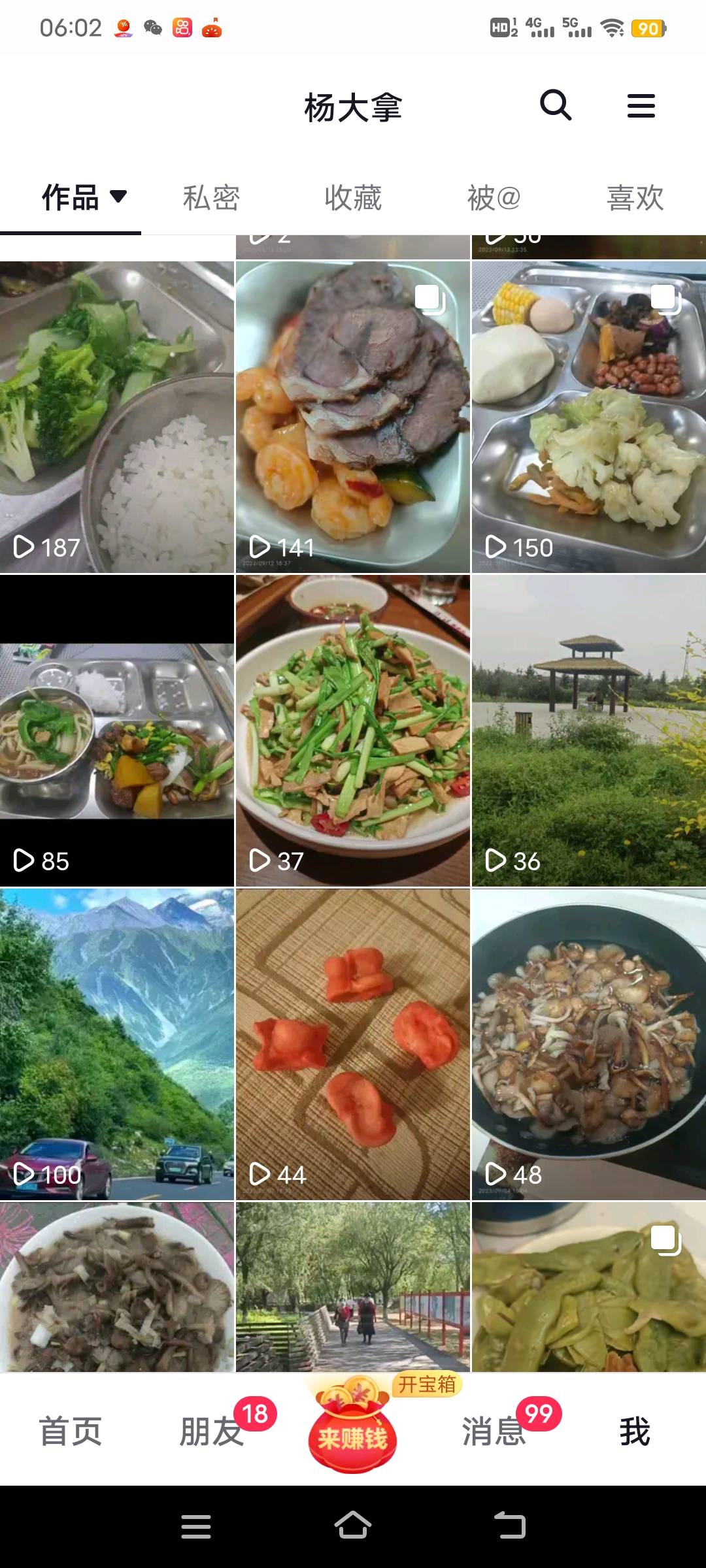Switch to the 喜欢 tab
Viewport: 706px width, 1568px height.
click(635, 198)
